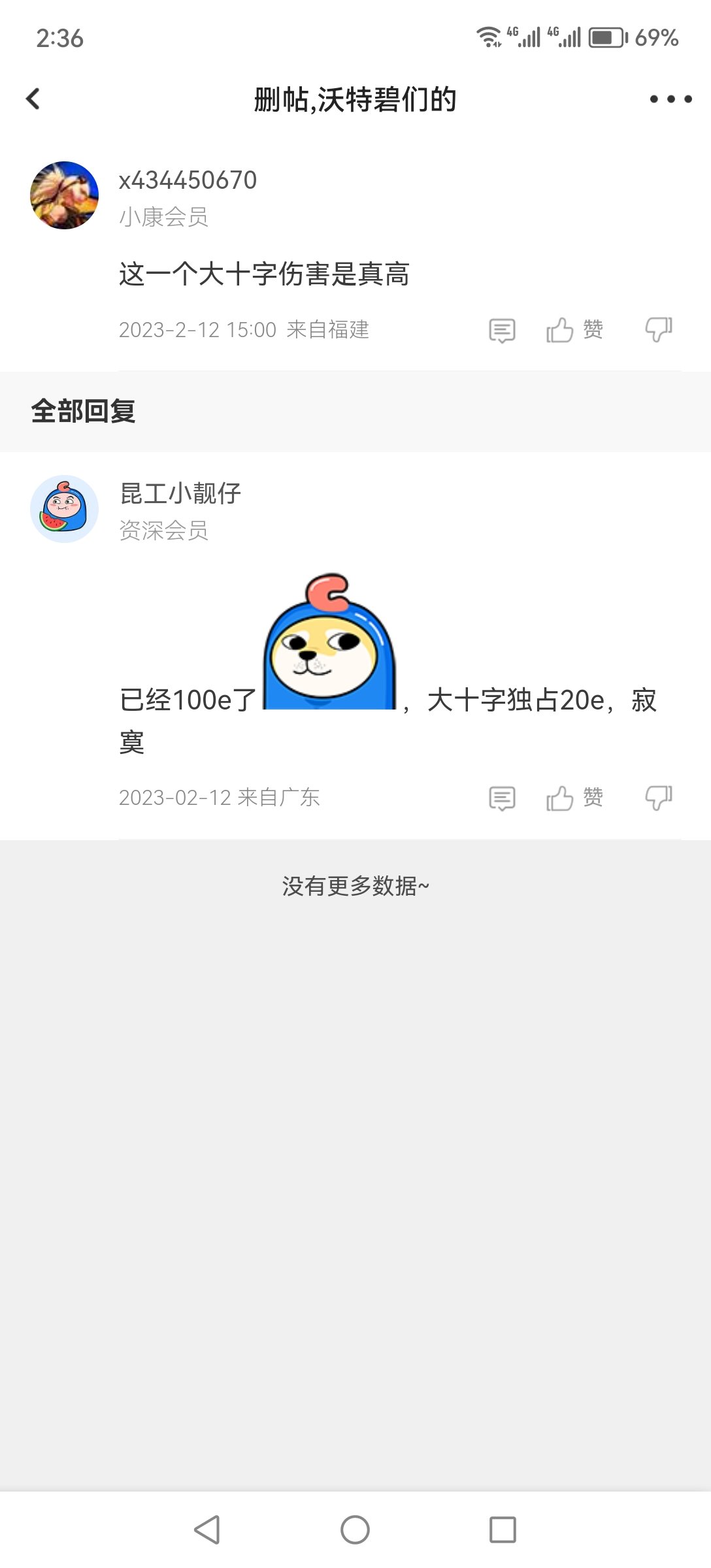This screenshot has height=1568, width=711.
Task: Tap the username 昆工小靓仔
Action: point(180,493)
